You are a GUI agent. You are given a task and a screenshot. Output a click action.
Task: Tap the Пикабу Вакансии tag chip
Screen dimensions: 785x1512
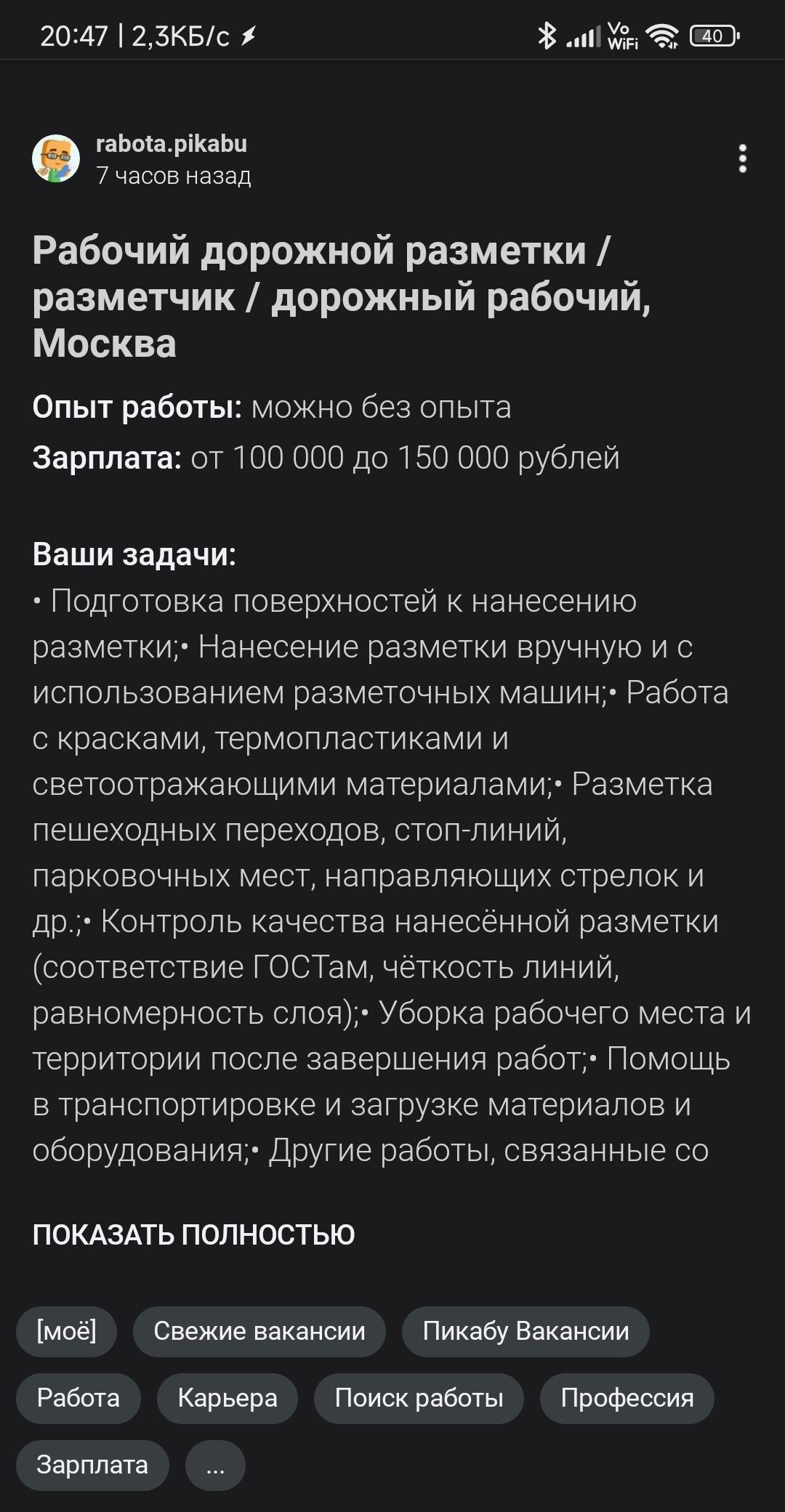[x=526, y=1331]
